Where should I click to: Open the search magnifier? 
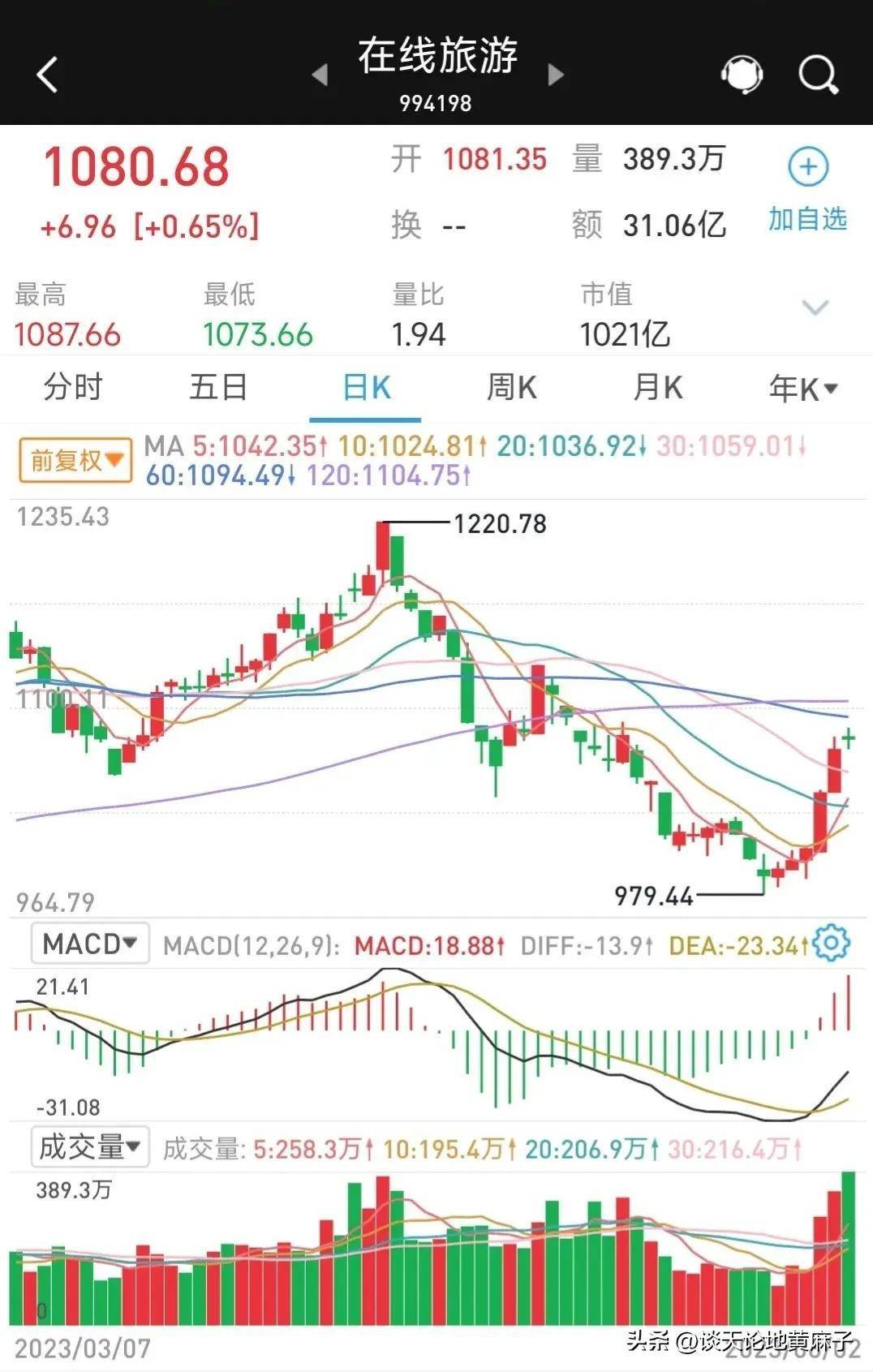pyautogui.click(x=818, y=75)
